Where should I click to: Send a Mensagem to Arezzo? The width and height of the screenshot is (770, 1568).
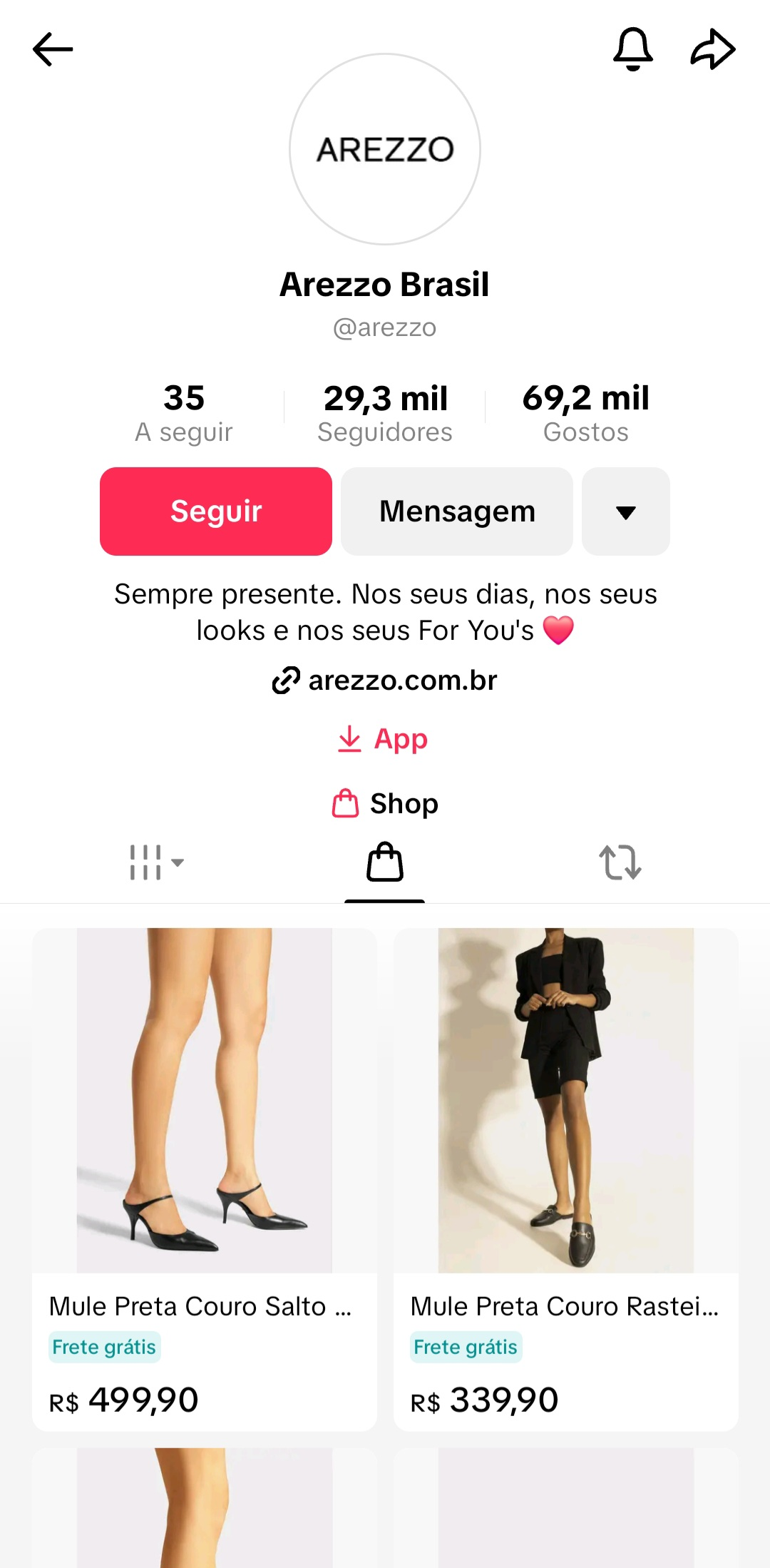coord(457,511)
